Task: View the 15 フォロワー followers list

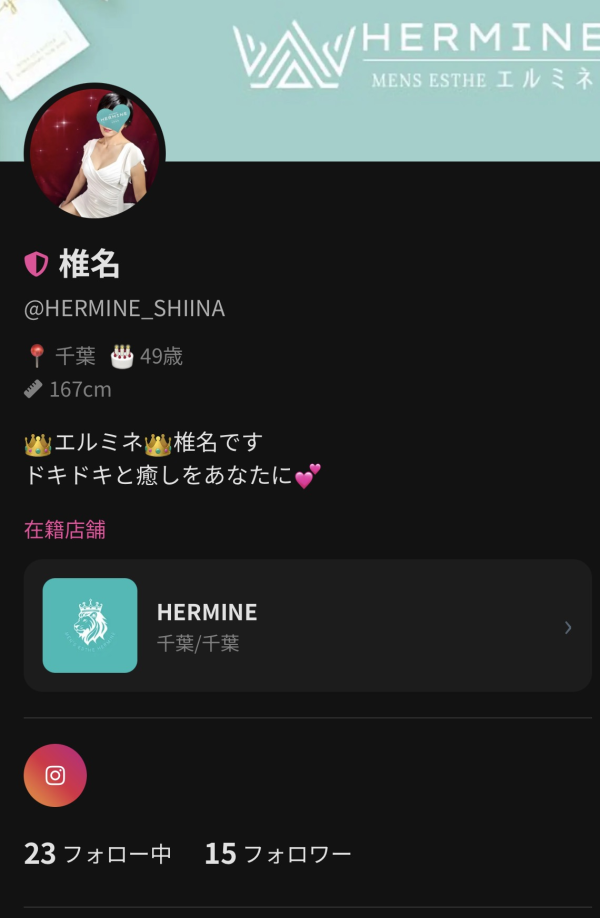Action: coord(278,854)
